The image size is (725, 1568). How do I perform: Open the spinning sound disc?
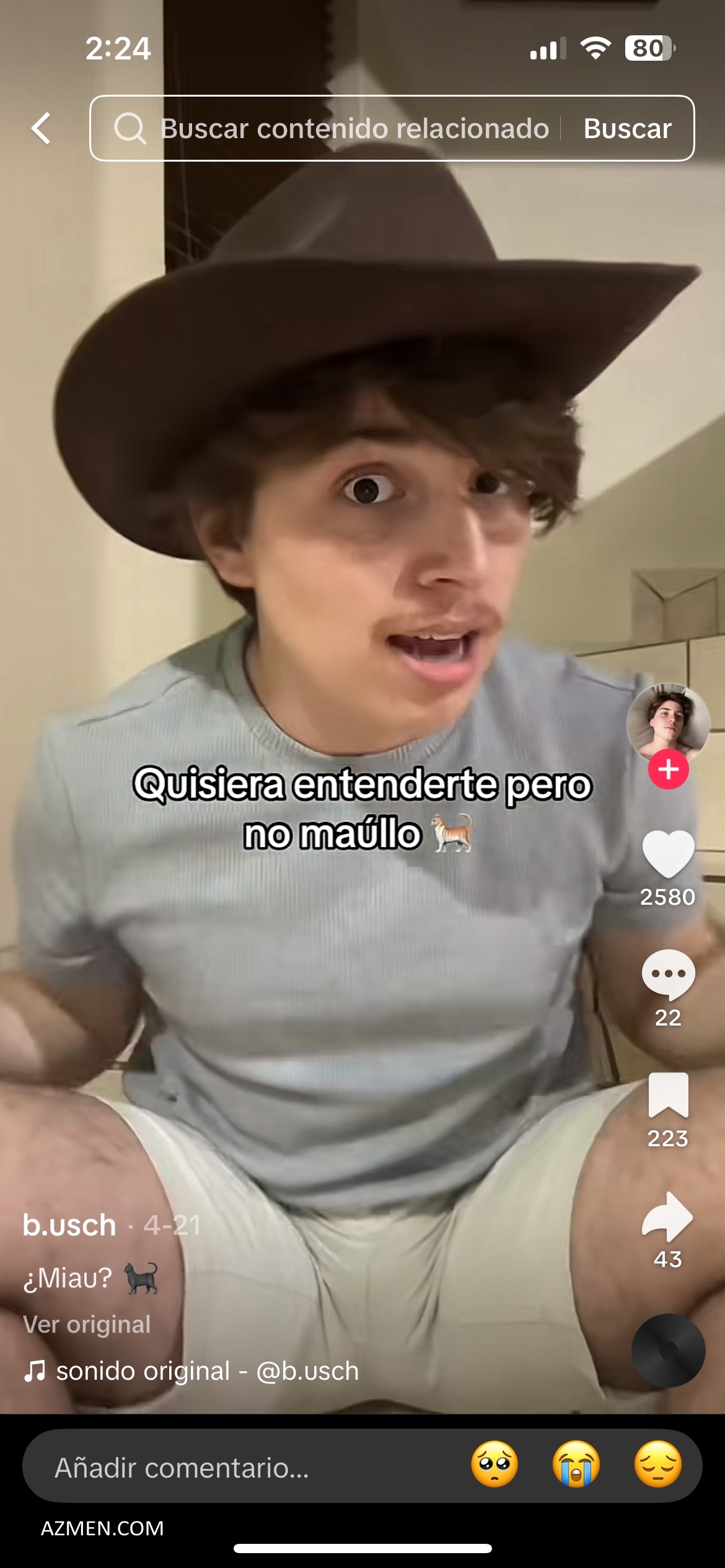coord(668,1350)
